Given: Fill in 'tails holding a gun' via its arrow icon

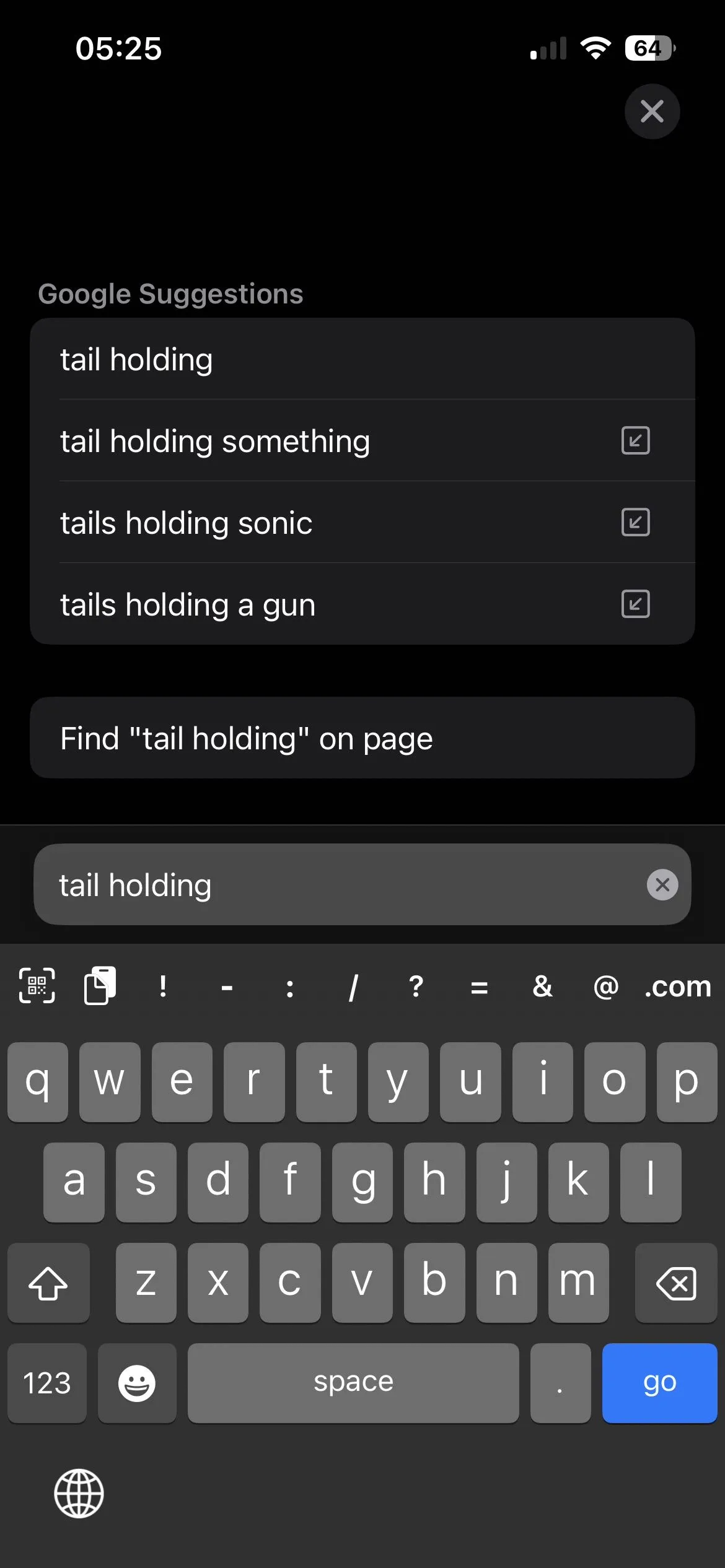Looking at the screenshot, I should (635, 604).
